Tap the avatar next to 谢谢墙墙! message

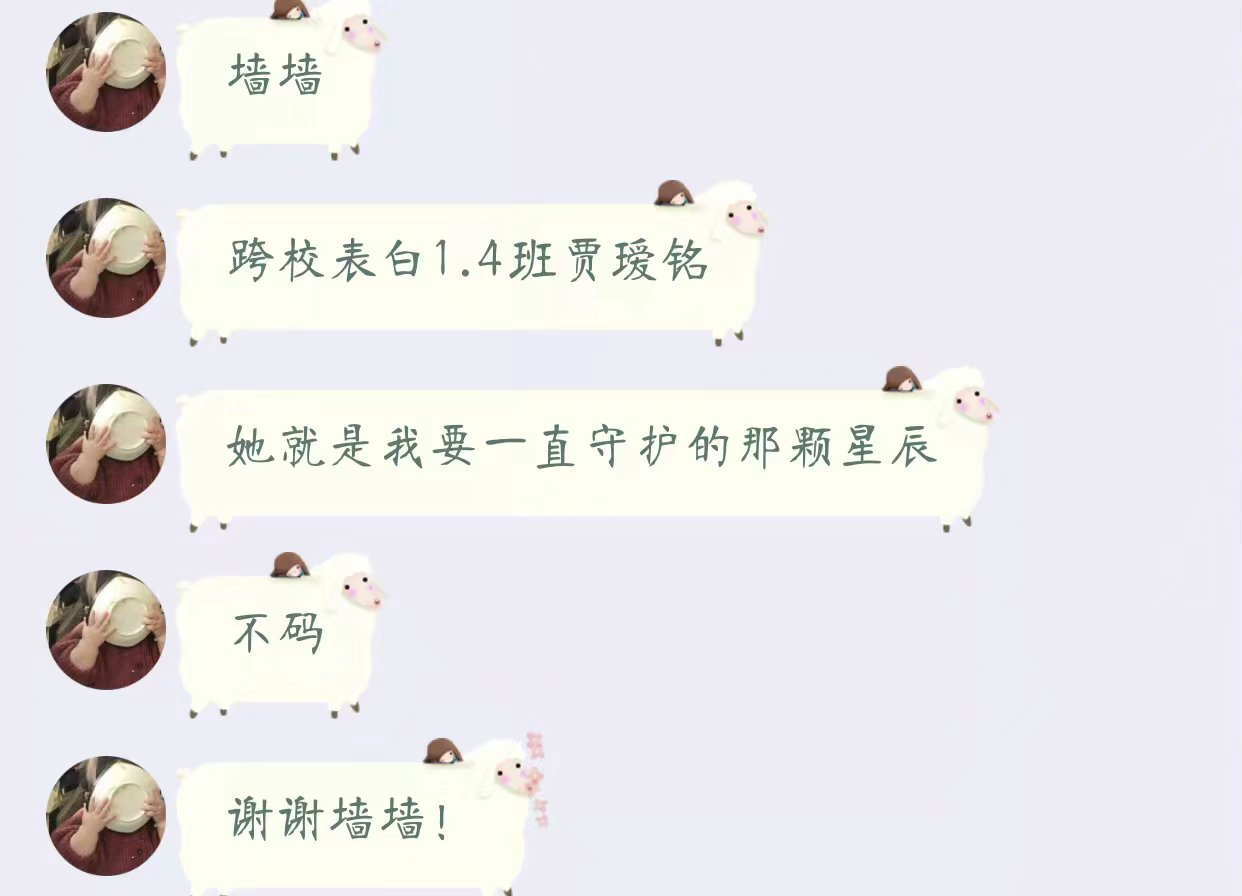point(106,816)
